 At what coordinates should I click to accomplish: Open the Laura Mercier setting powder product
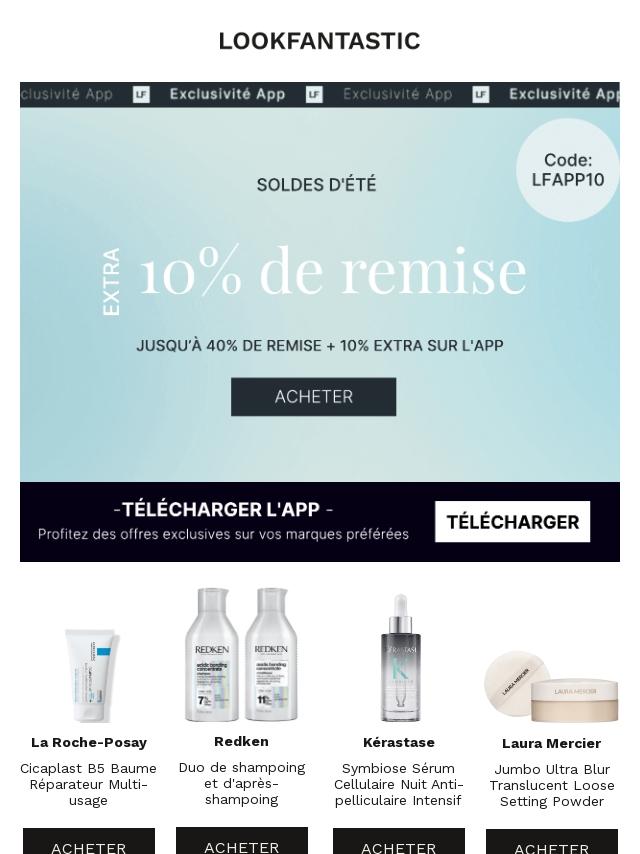point(551,686)
